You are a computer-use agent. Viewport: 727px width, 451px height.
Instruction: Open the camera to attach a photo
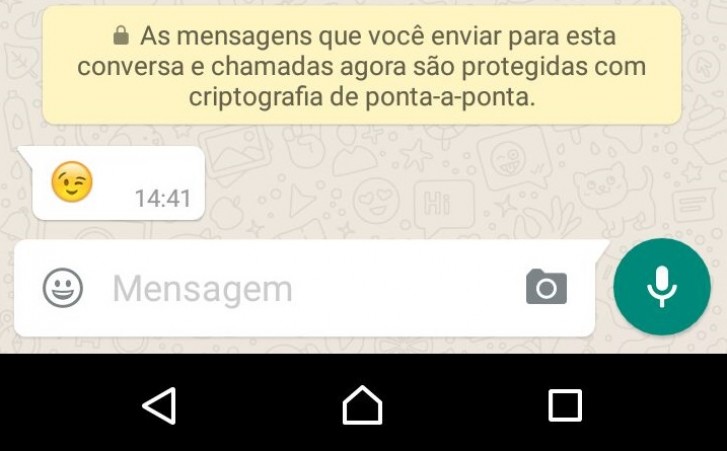coord(546,288)
